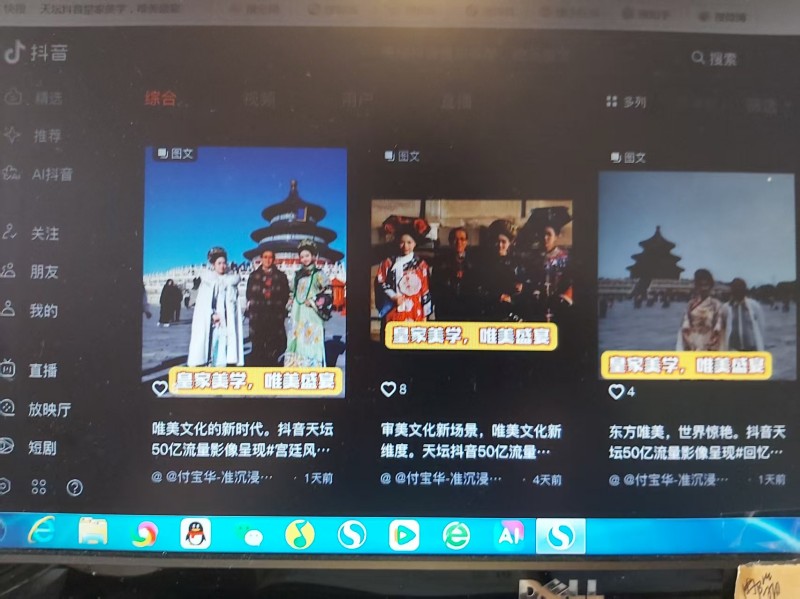Open 放映厅 in the sidebar
The image size is (800, 599).
coord(49,409)
